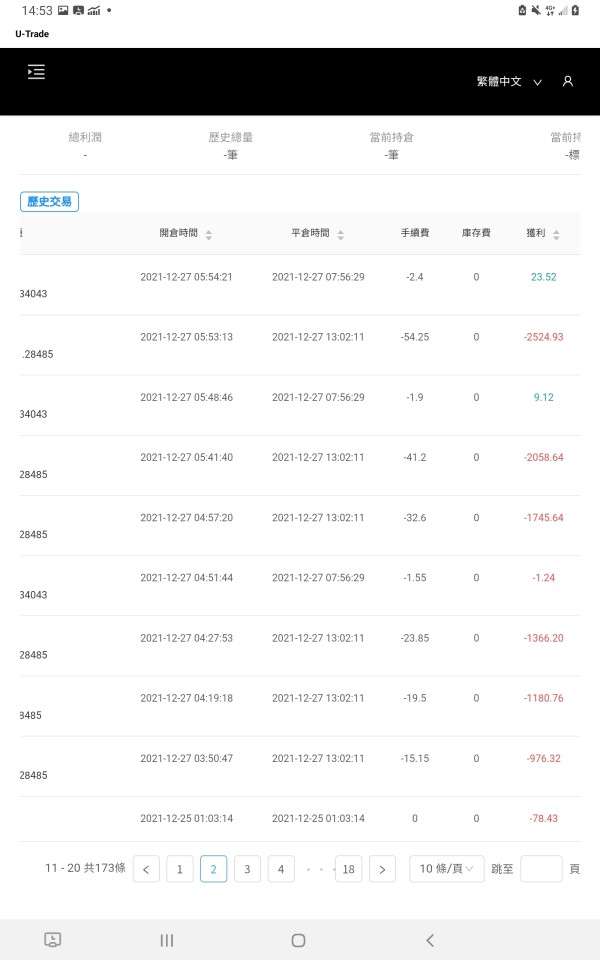The image size is (600, 960).
Task: Focus the 跳至 page number field
Action: point(541,869)
